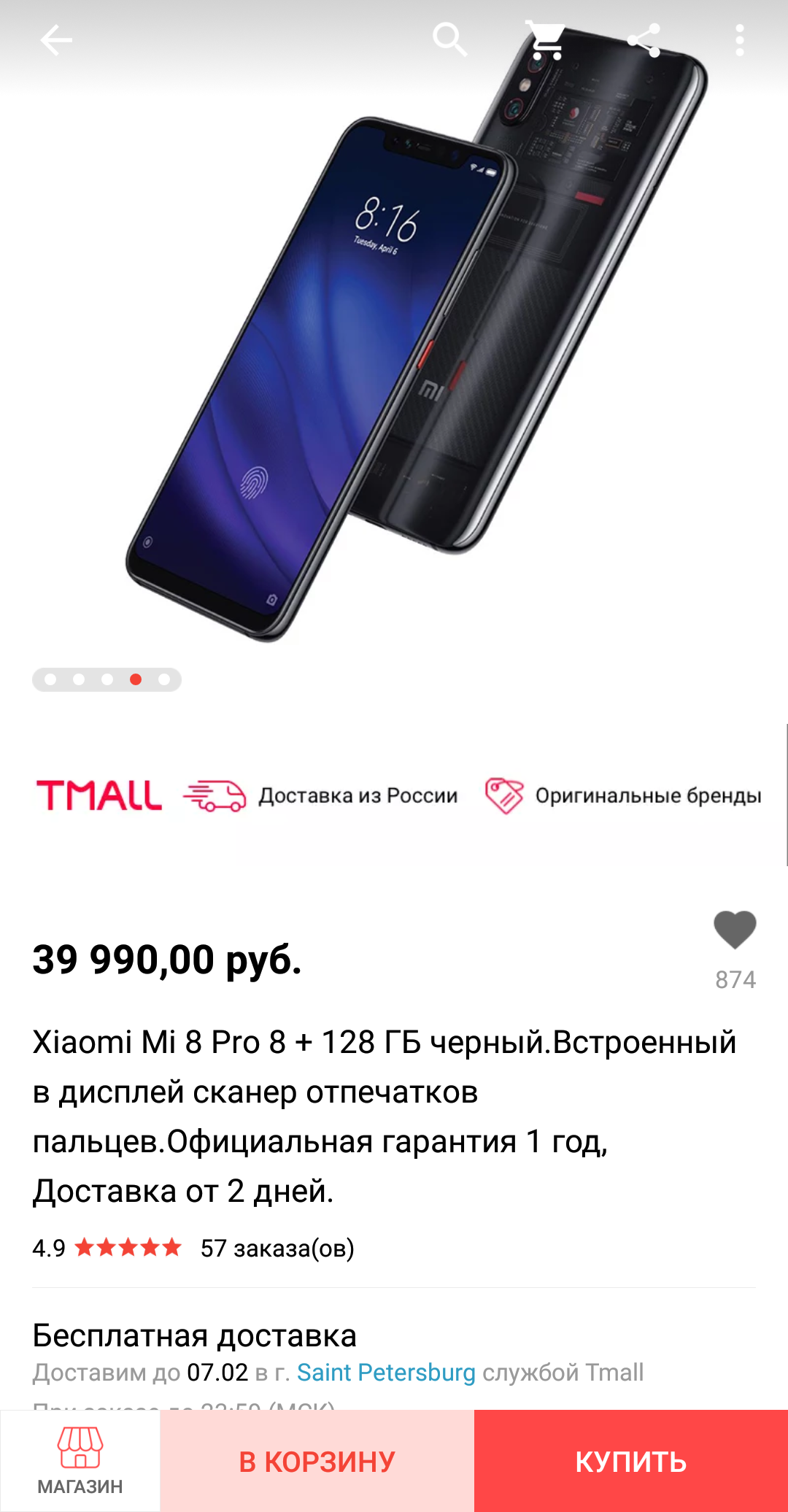Tap КУПИТЬ to buy now
The image size is (788, 1512).
click(631, 1461)
